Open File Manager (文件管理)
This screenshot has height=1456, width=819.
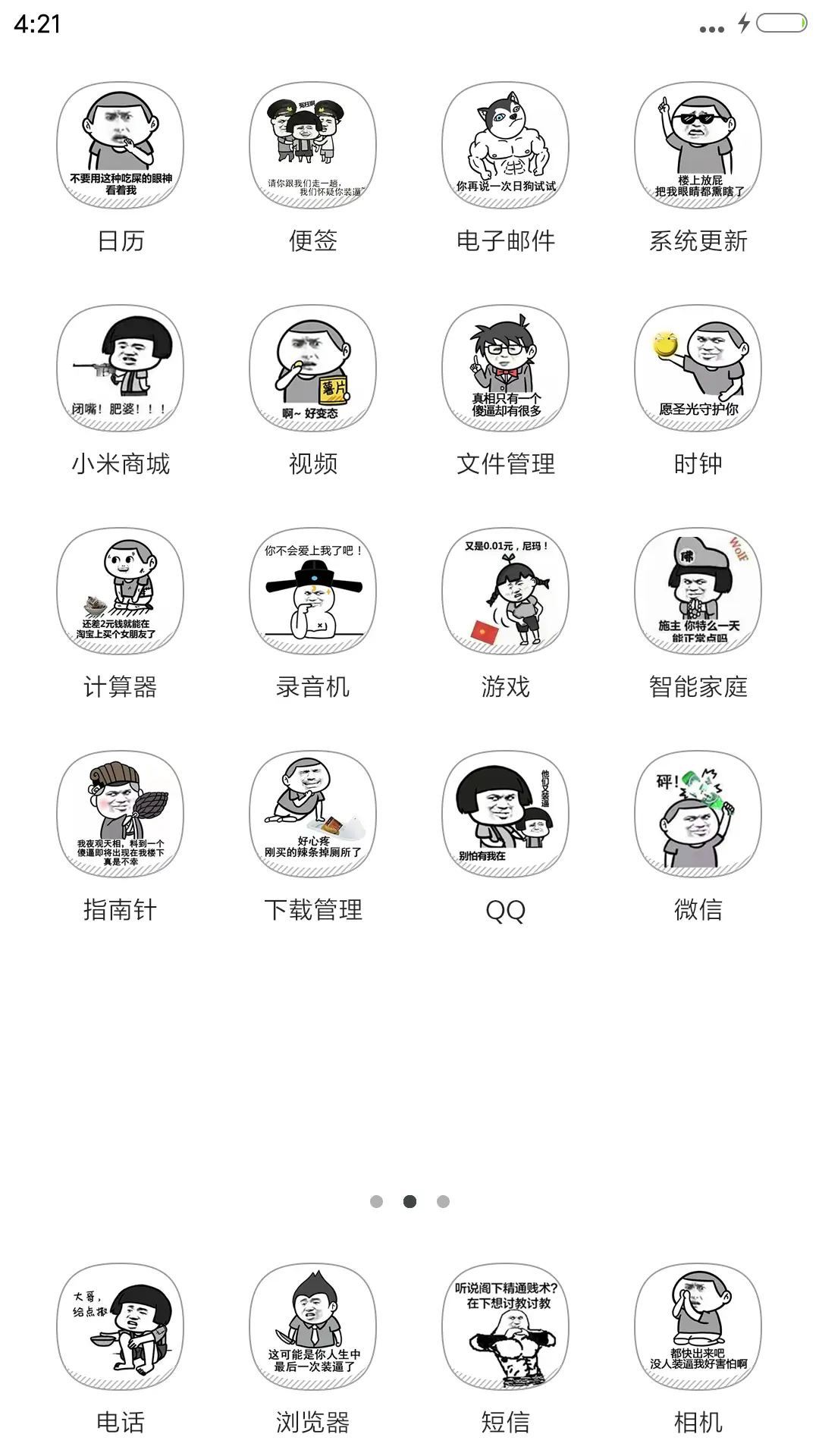pos(506,368)
